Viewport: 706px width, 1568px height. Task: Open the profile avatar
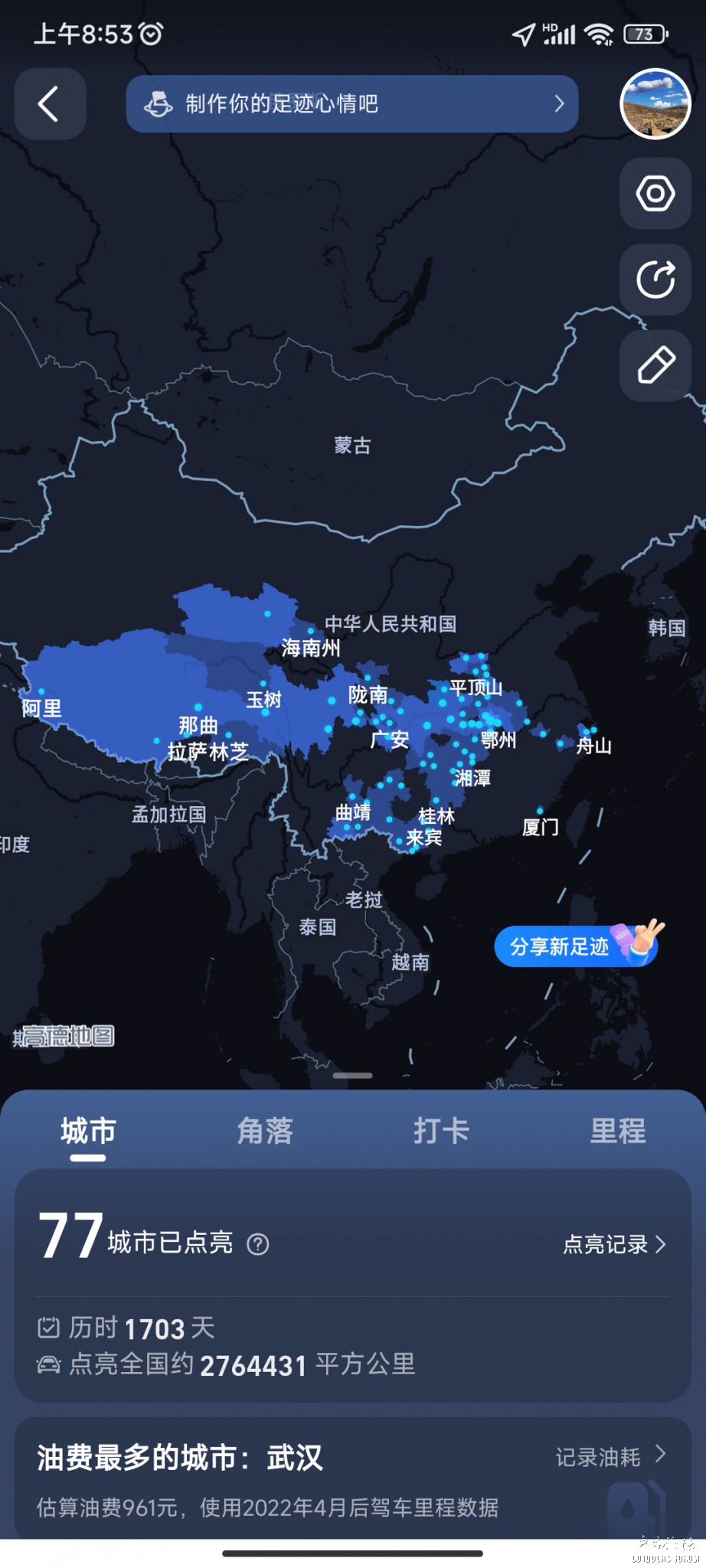(x=655, y=104)
